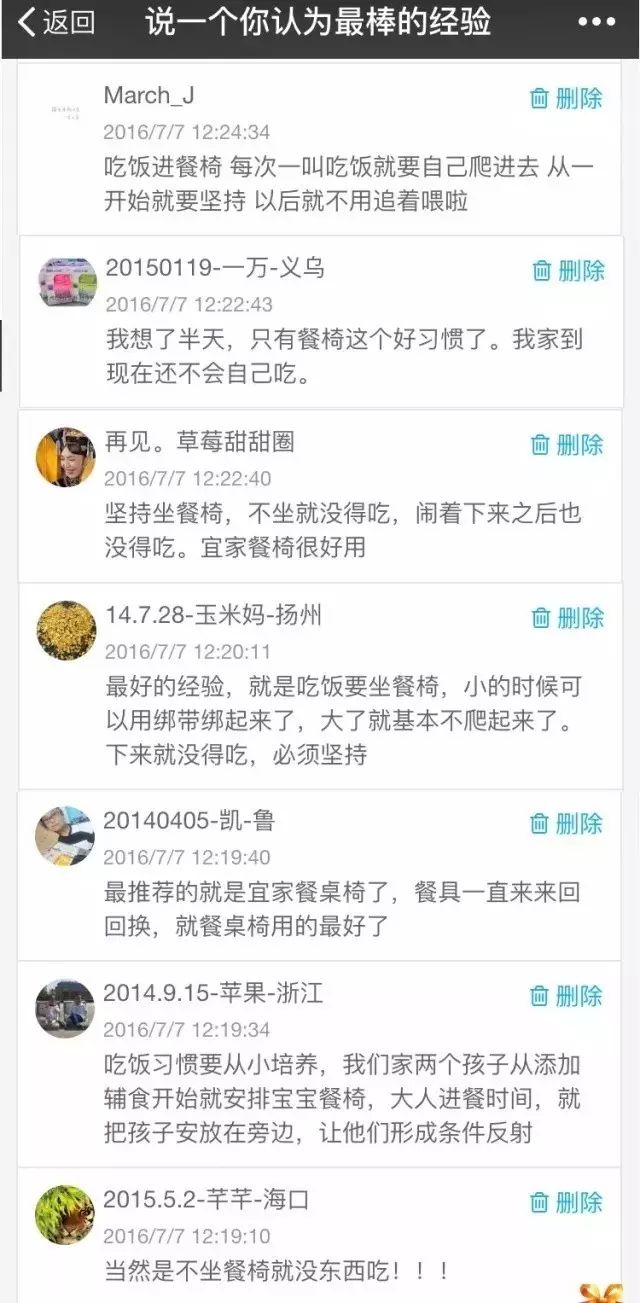Delete the comment by 20140405-凯-鲁
The height and width of the screenshot is (1303, 640).
click(566, 823)
